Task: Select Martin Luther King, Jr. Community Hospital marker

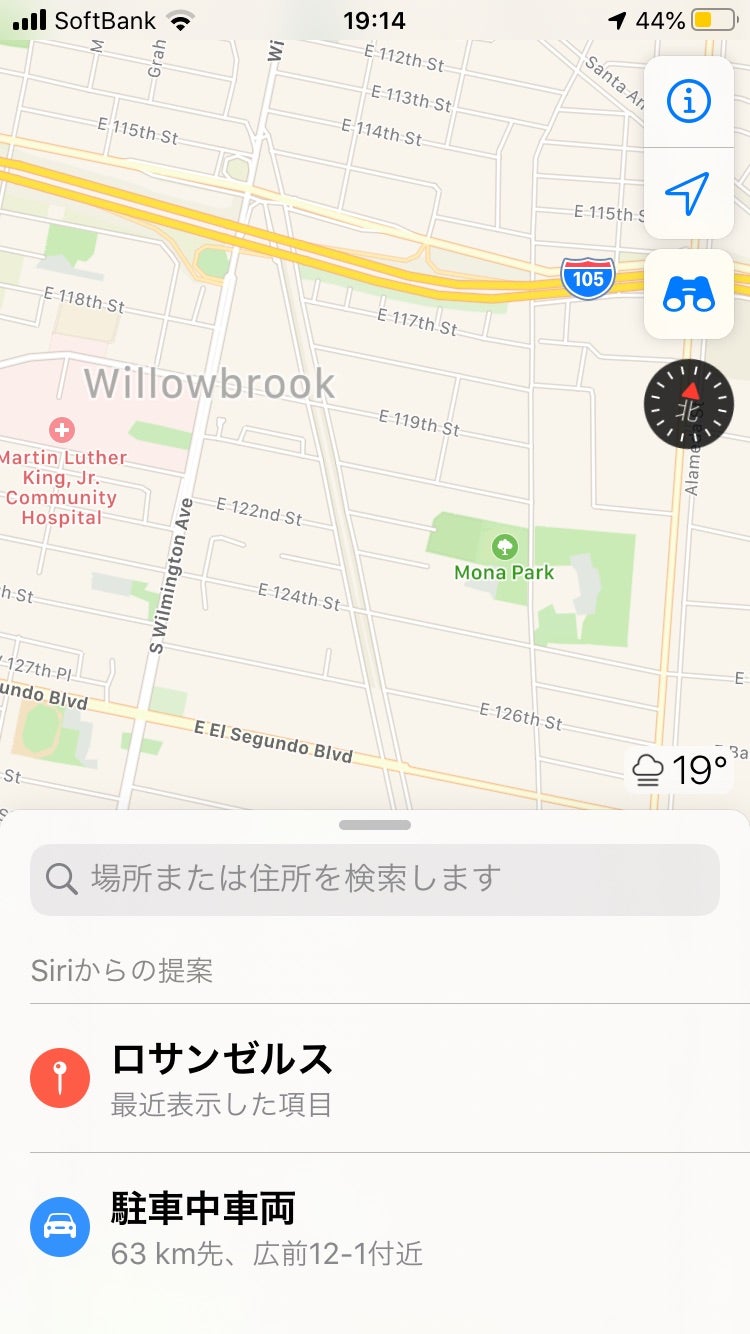Action: click(62, 431)
